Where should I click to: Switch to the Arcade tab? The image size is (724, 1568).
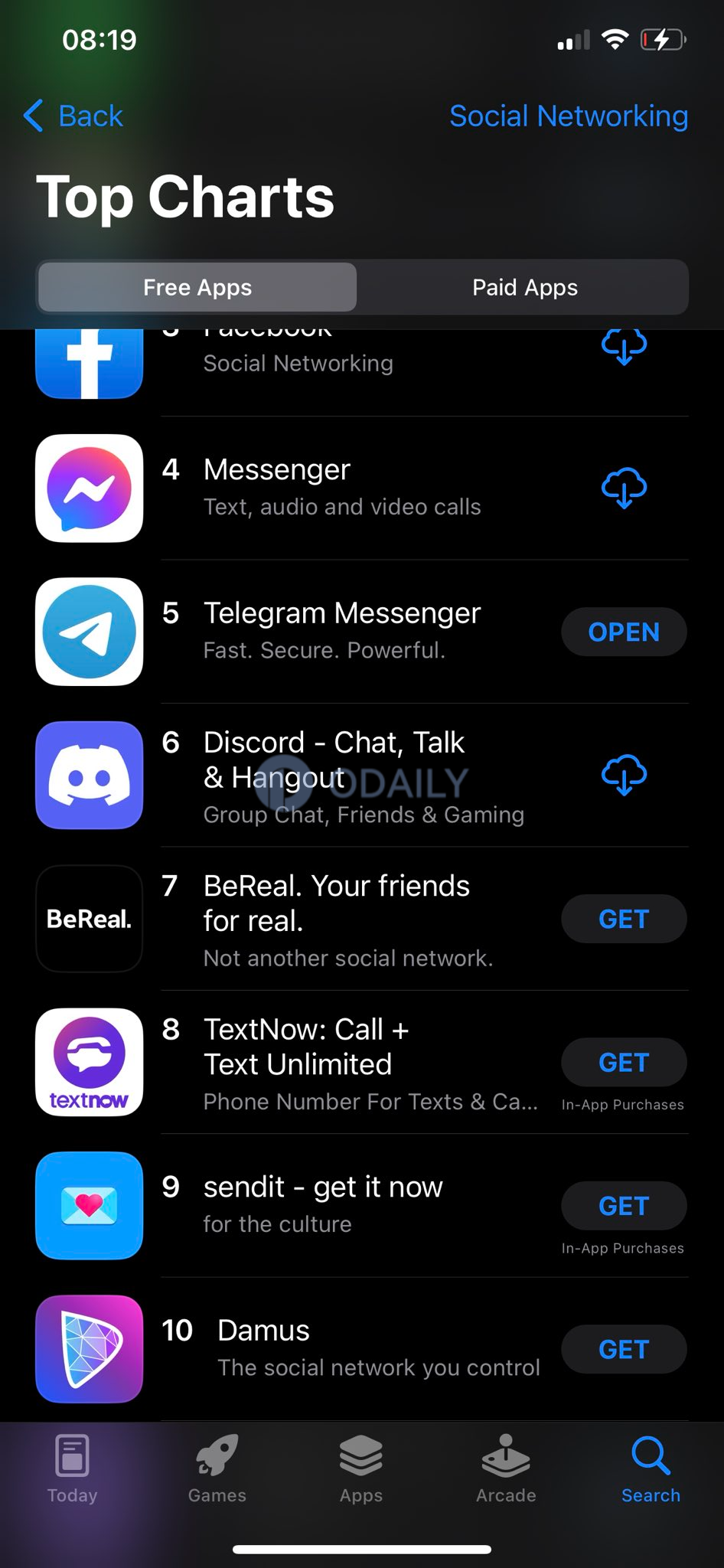[506, 1468]
